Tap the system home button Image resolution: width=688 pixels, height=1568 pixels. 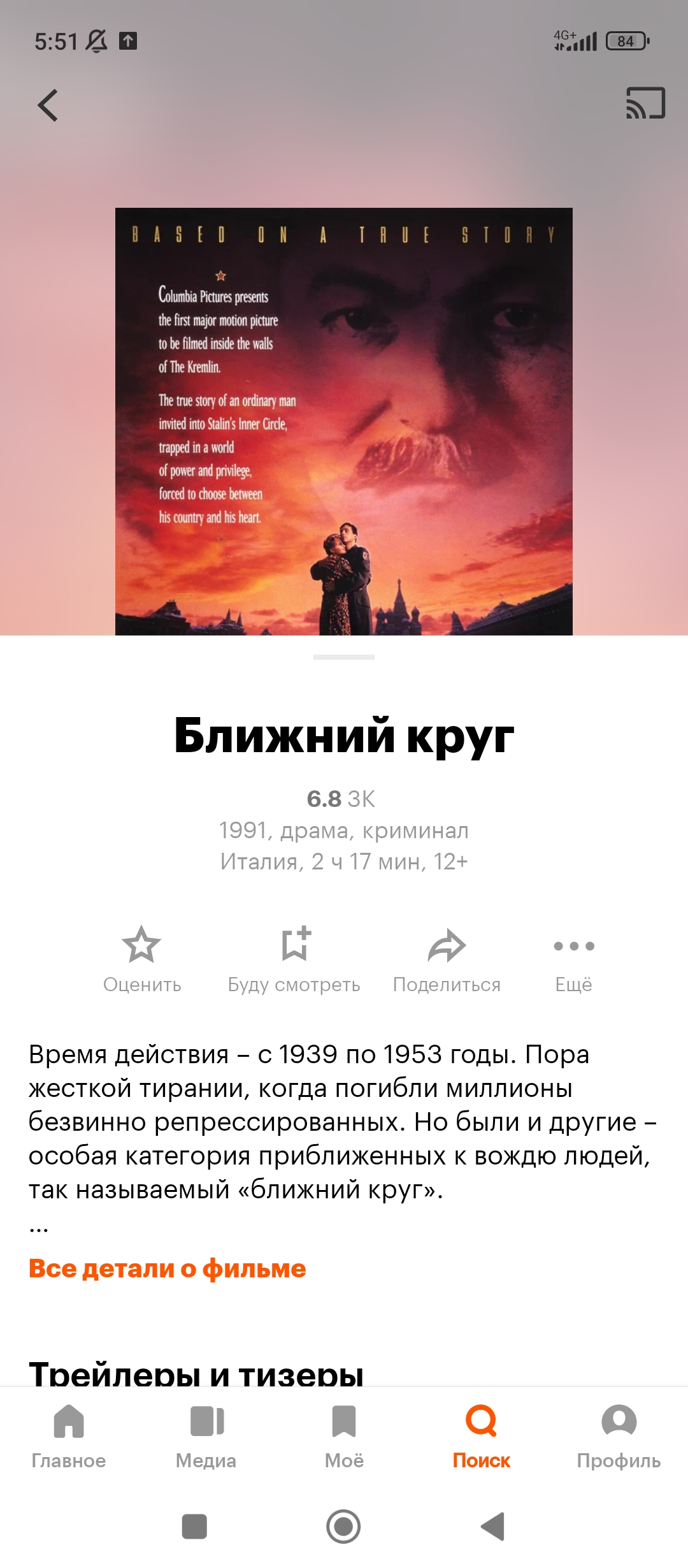[343, 1527]
